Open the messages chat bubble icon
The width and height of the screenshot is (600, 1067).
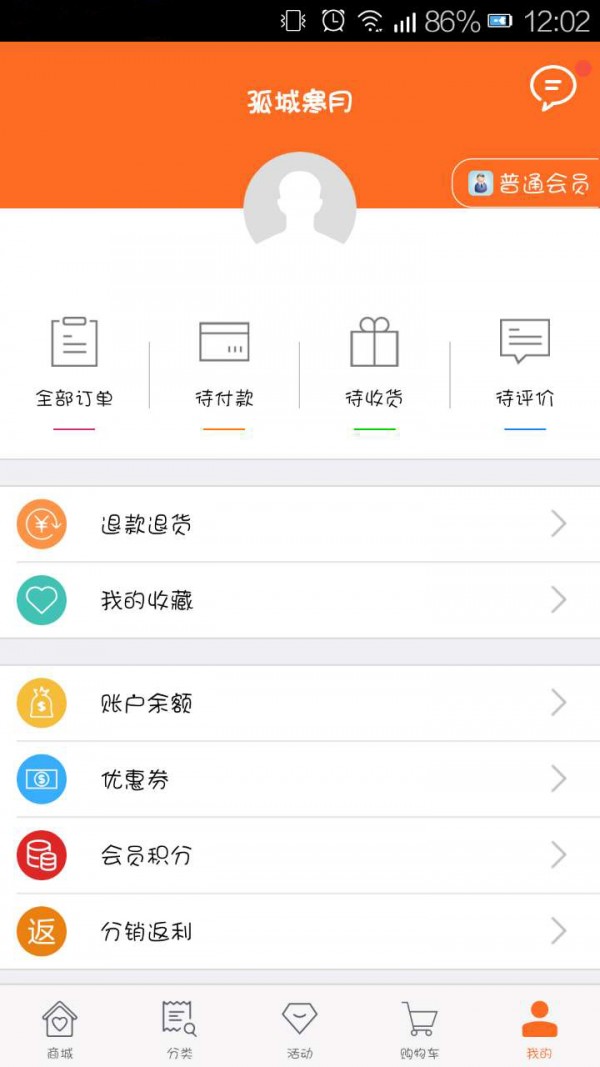pyautogui.click(x=553, y=88)
